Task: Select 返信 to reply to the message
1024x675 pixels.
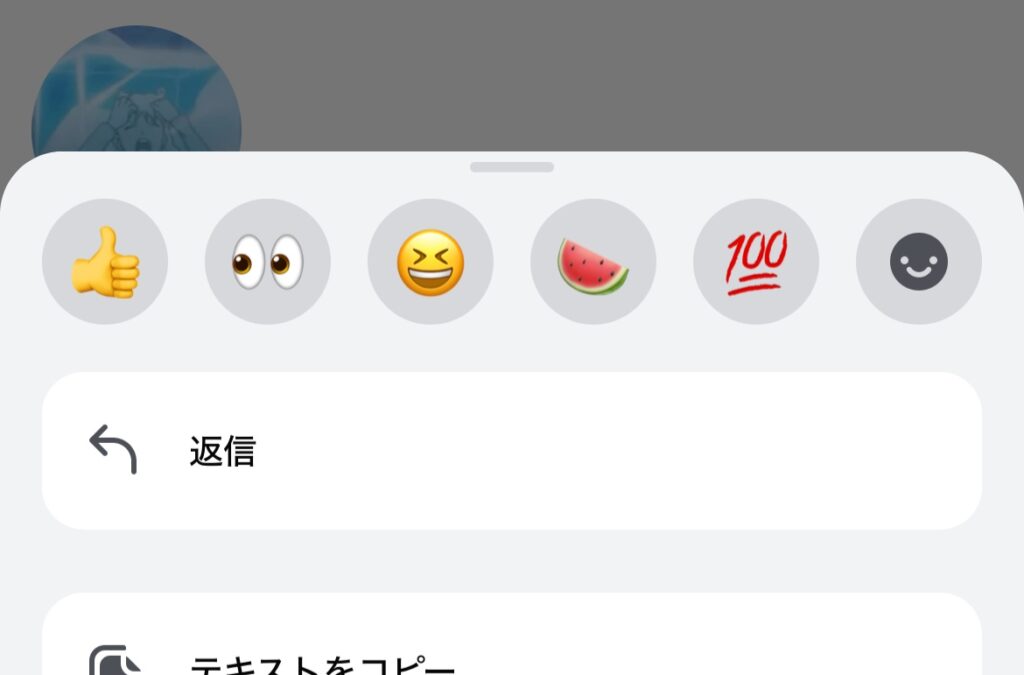Action: click(511, 451)
